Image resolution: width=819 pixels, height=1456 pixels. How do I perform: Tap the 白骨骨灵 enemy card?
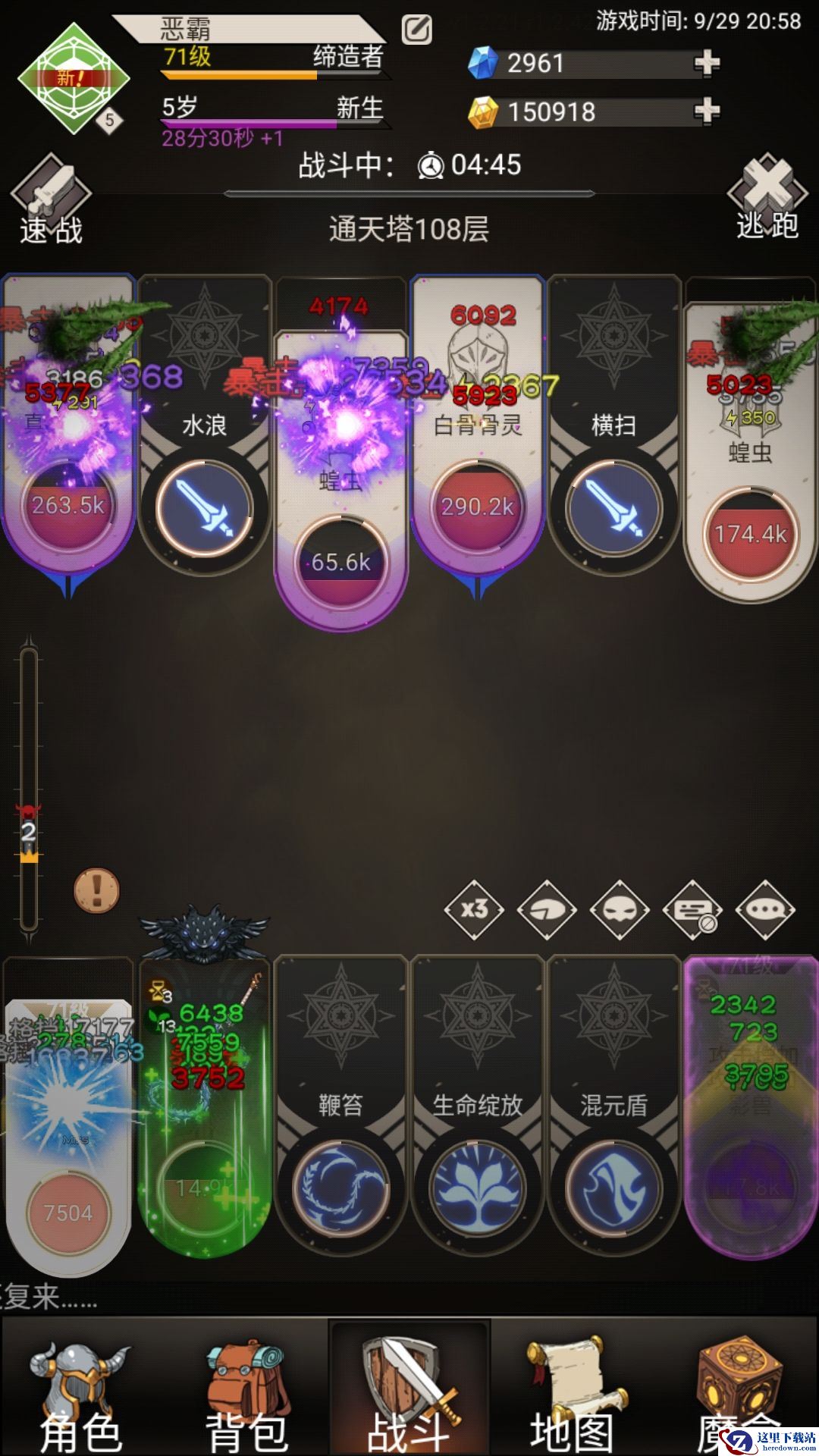coord(477,425)
